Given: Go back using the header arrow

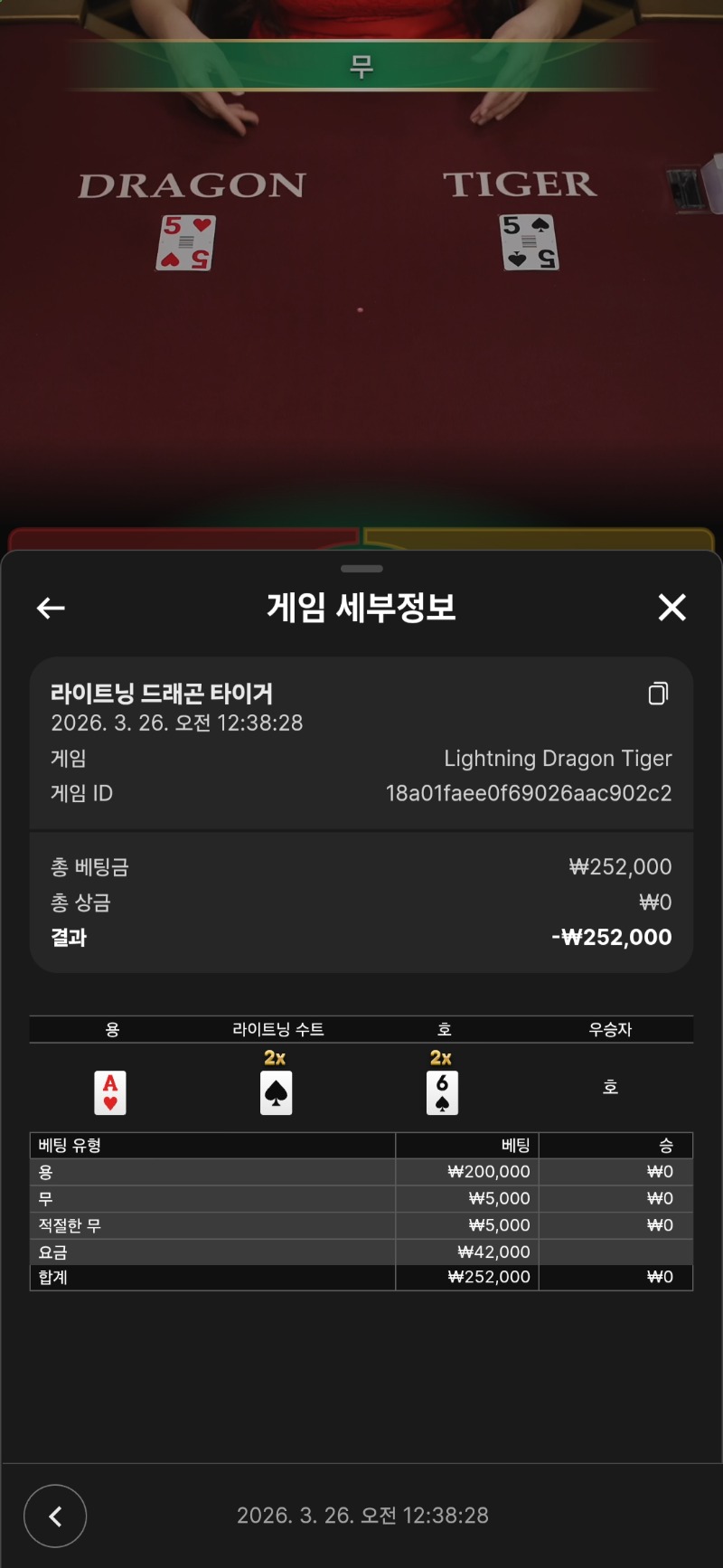Looking at the screenshot, I should 51,609.
